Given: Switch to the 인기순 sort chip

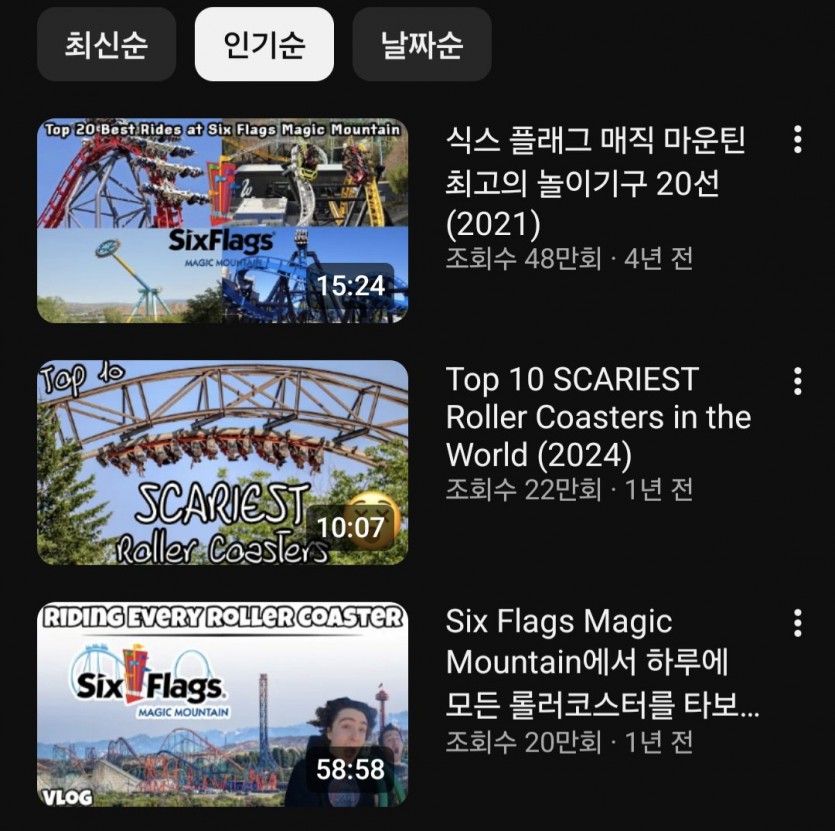Looking at the screenshot, I should coord(264,45).
